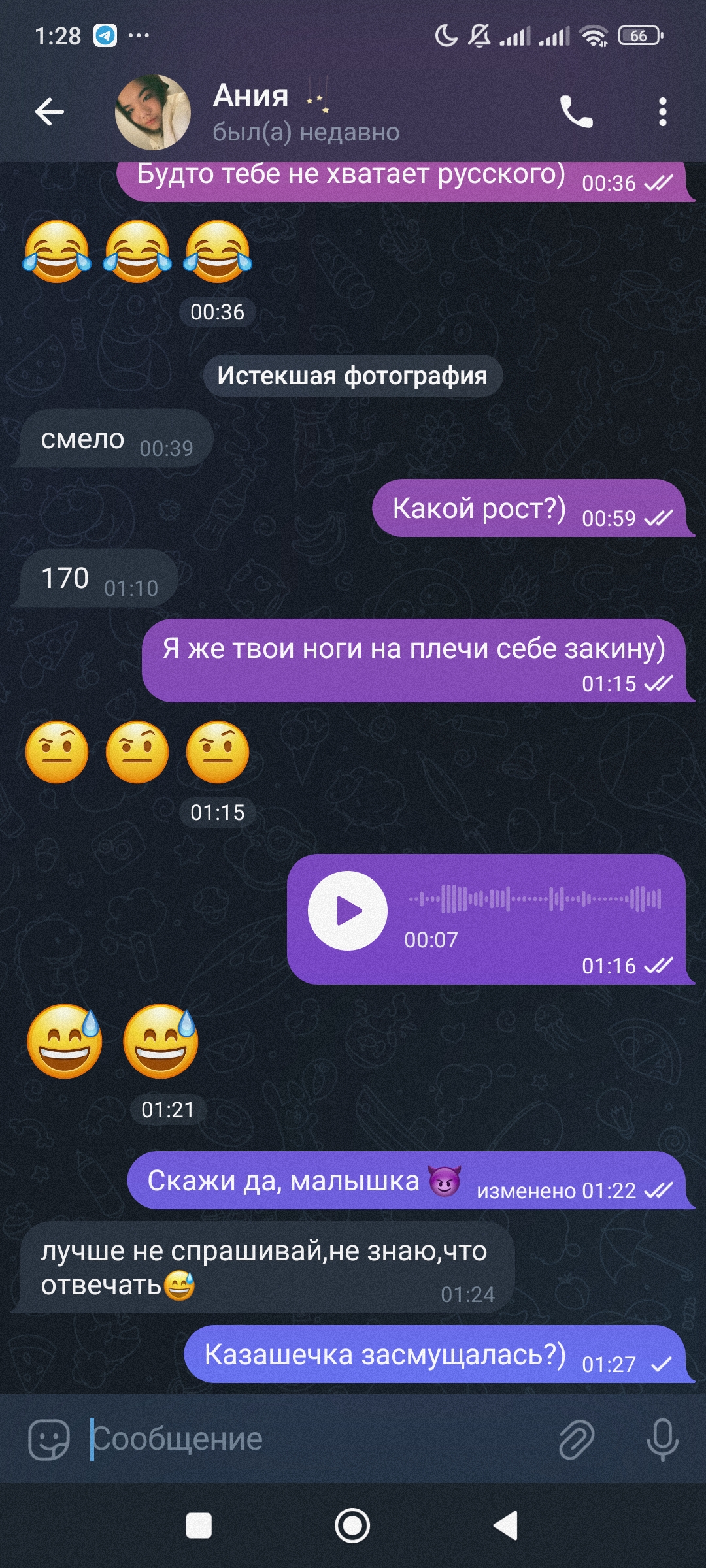Open the emoji and sticker panel
Image resolution: width=706 pixels, height=1568 pixels.
click(49, 1439)
